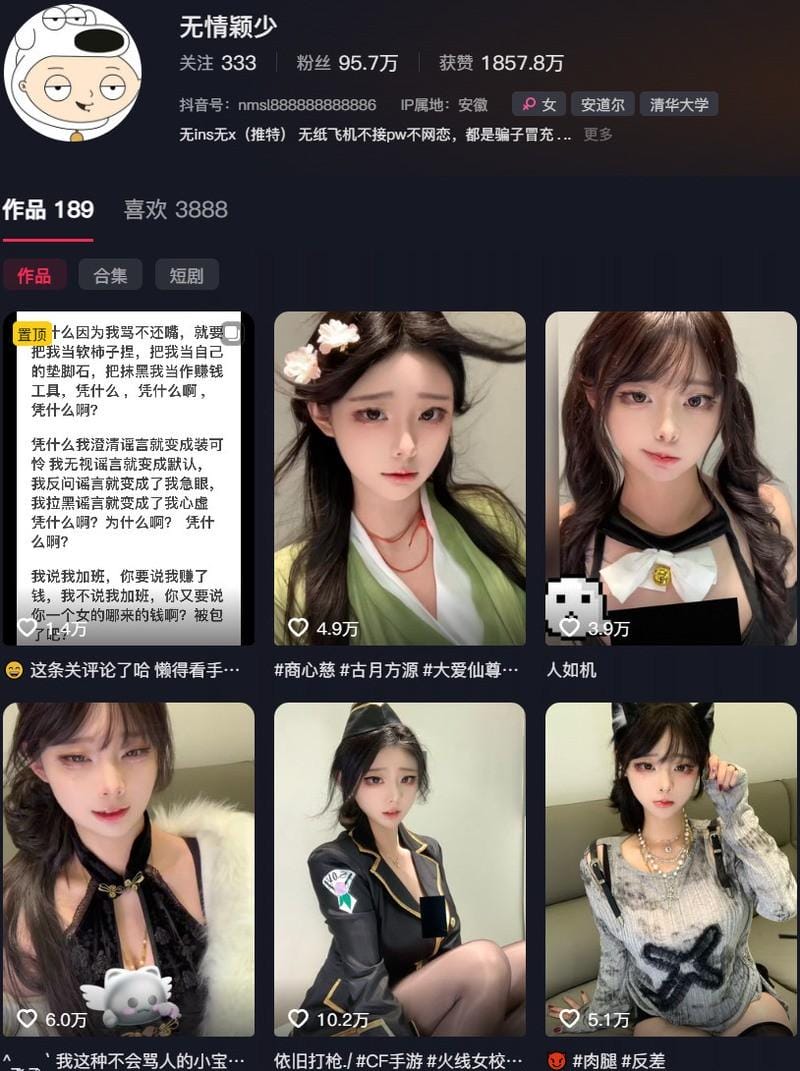The height and width of the screenshot is (1071, 800).
Task: View the 关注 333 following list
Action: click(218, 63)
